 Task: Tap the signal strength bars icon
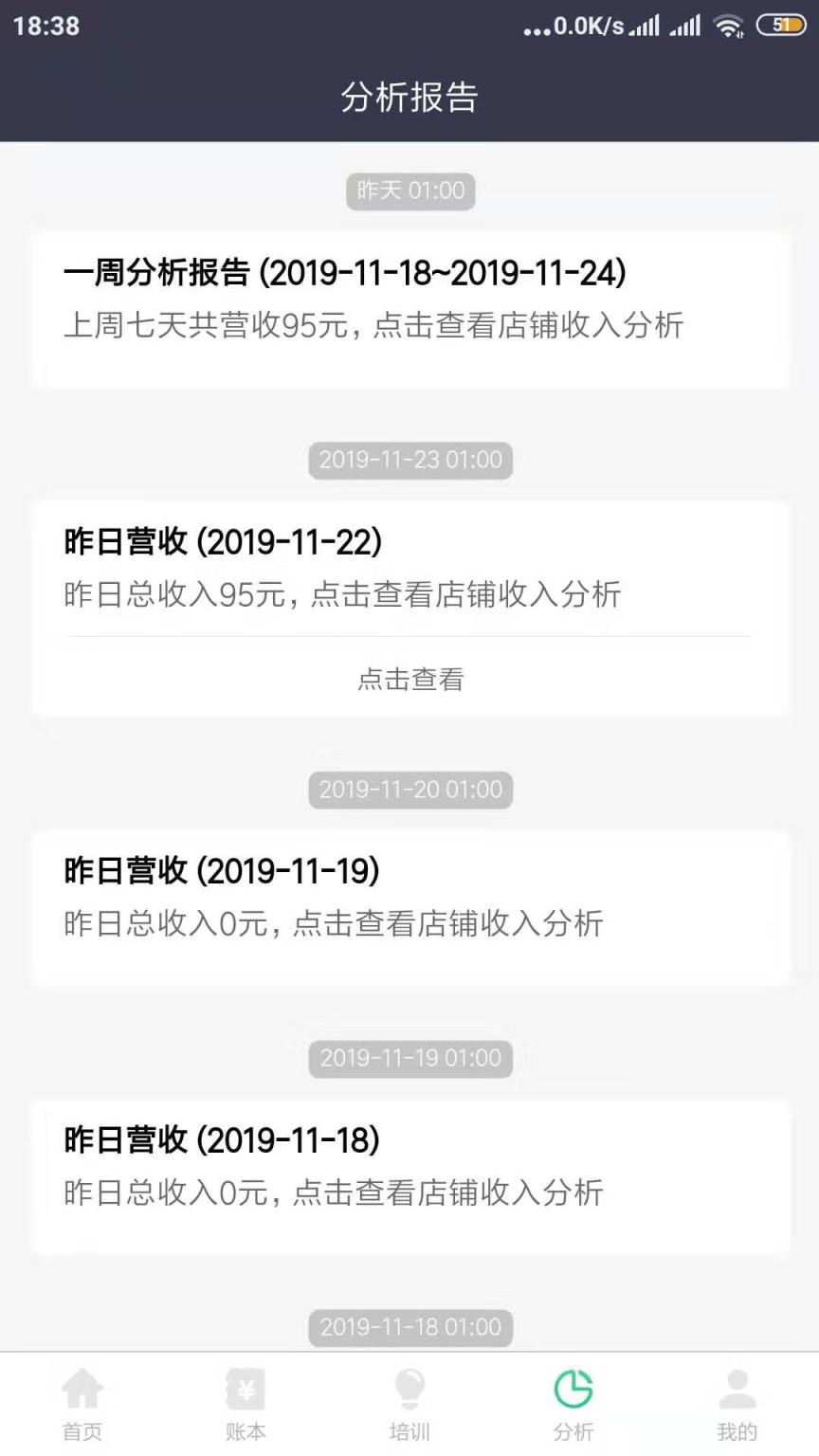coord(645,25)
